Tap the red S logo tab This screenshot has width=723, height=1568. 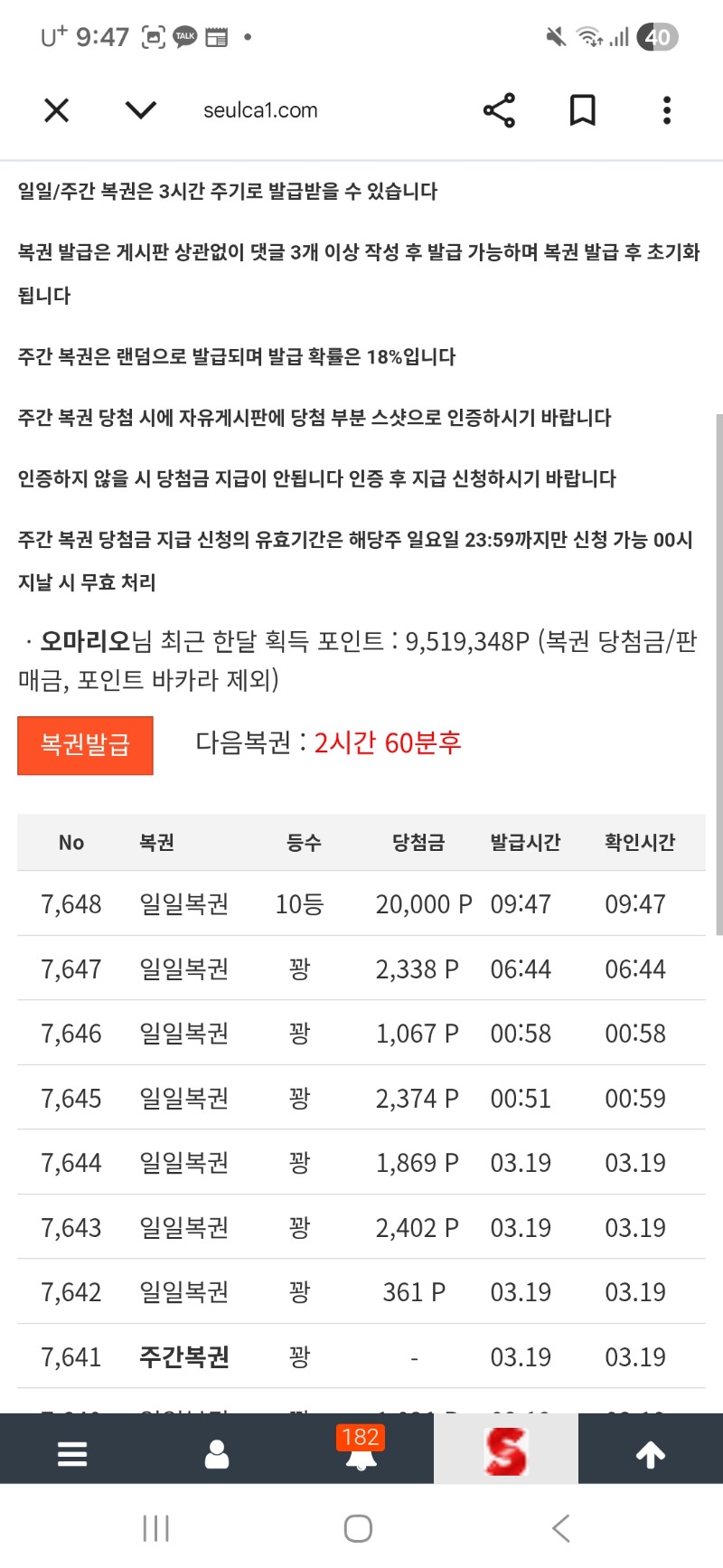505,1450
